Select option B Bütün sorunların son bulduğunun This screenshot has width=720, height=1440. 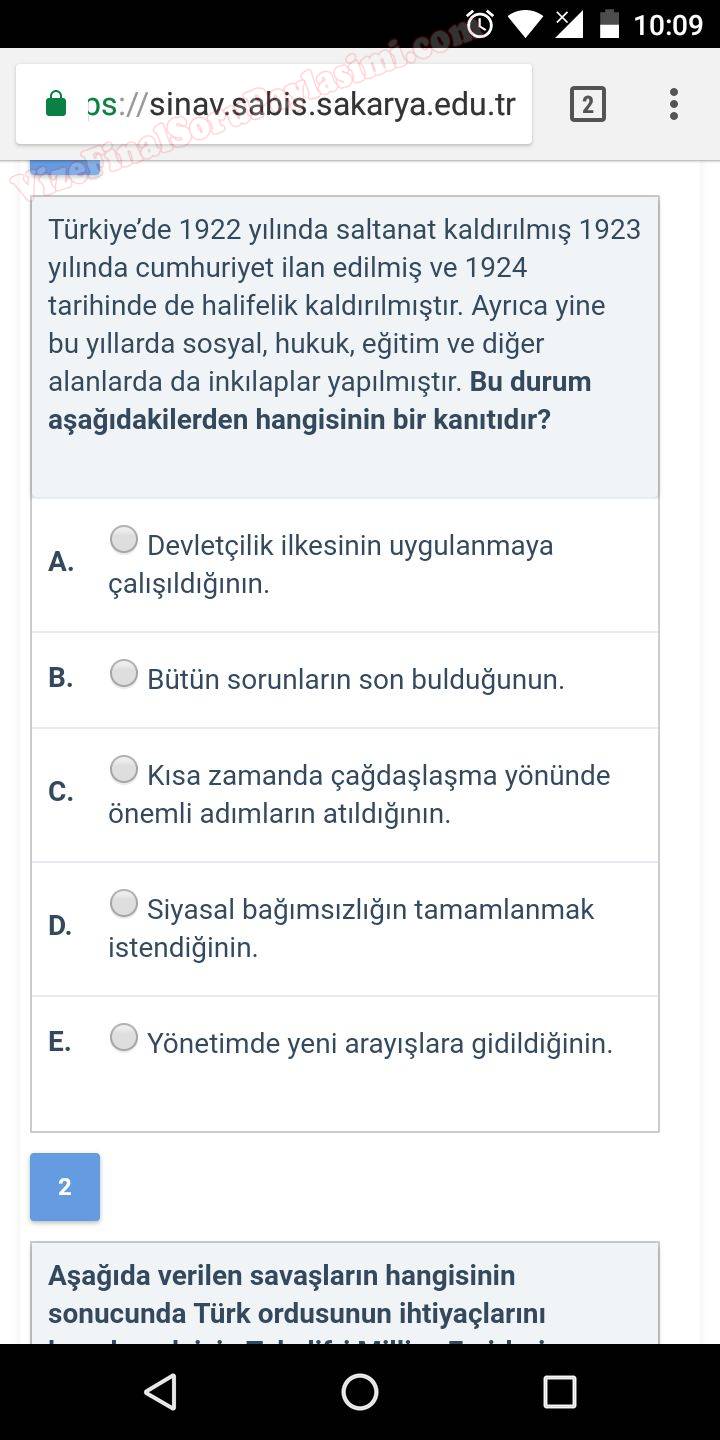pyautogui.click(x=124, y=674)
